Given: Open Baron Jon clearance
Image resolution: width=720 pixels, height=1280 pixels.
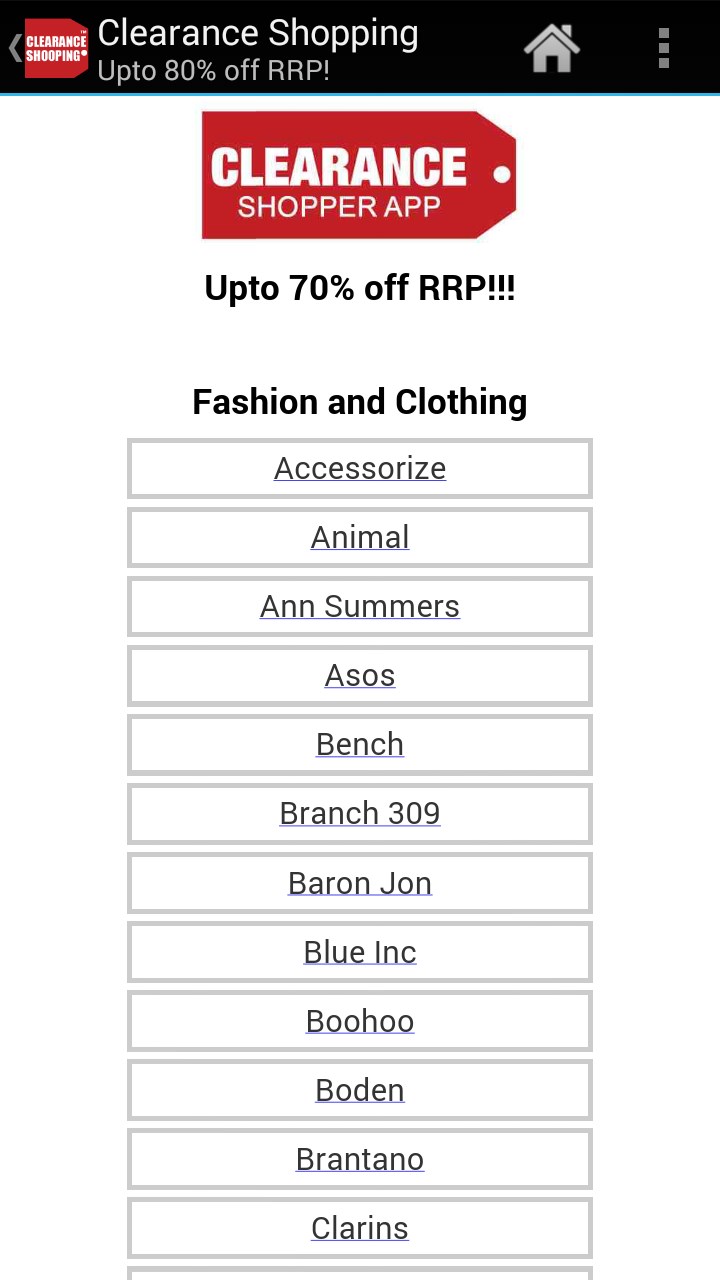Looking at the screenshot, I should coord(360,883).
